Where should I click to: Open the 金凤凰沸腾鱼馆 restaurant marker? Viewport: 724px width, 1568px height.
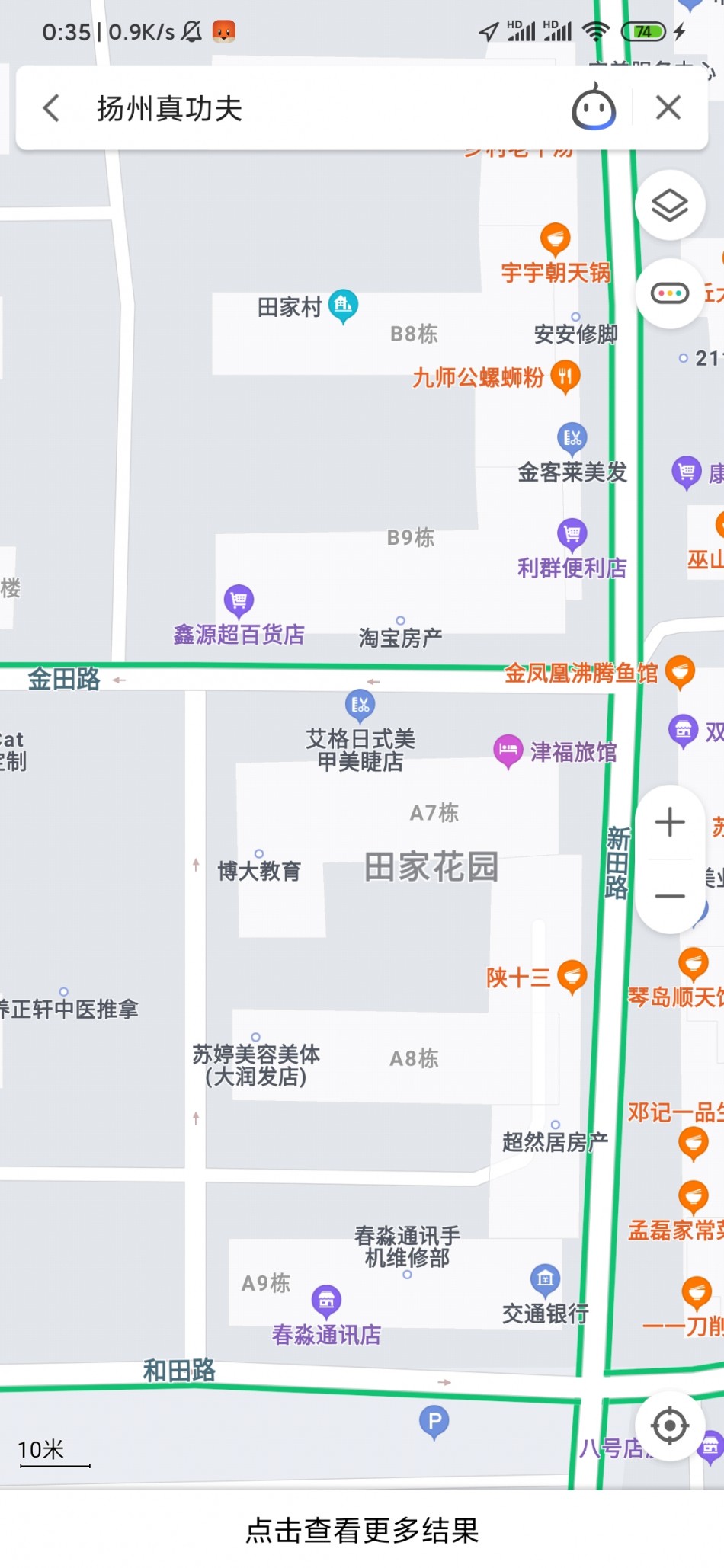coord(679,672)
